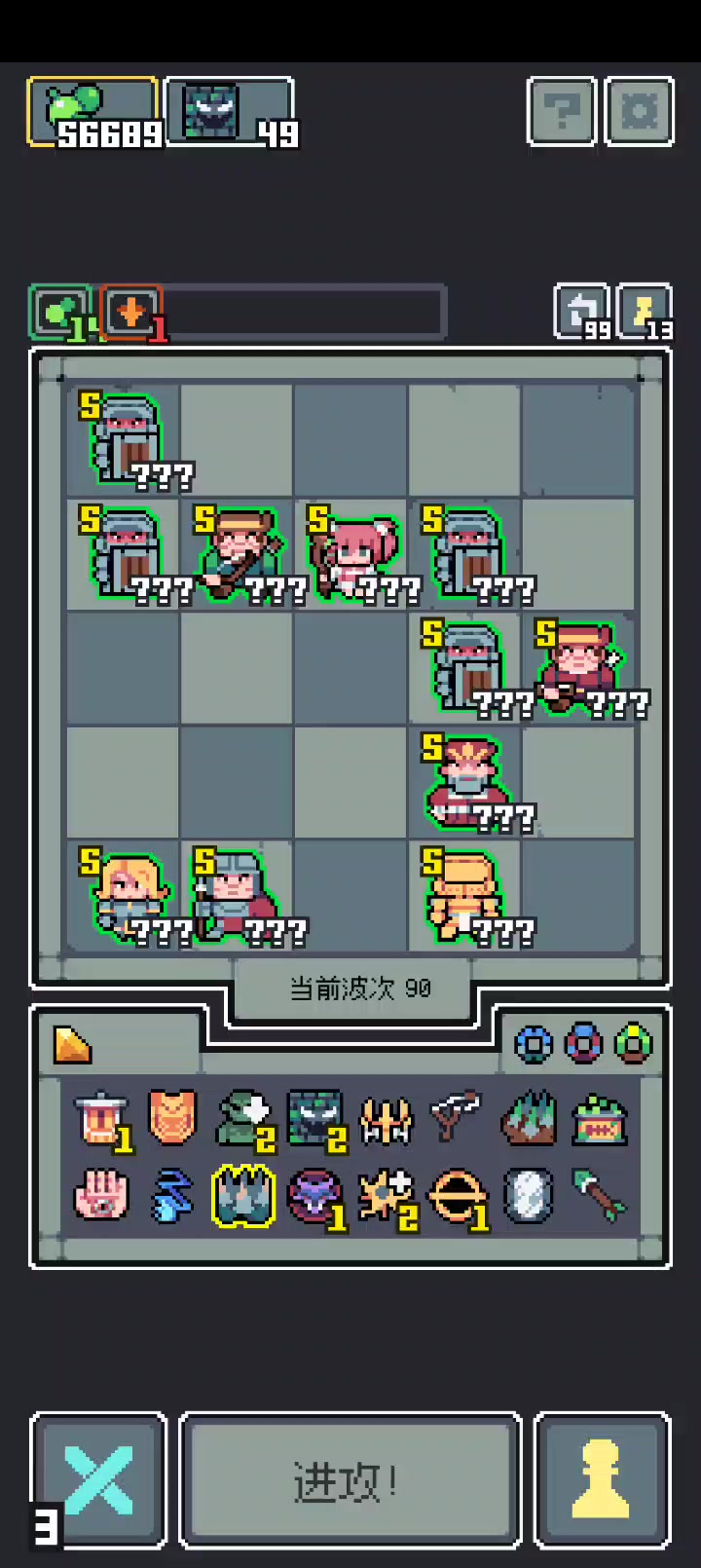The width and height of the screenshot is (701, 1568).
Task: Tap the refresh icon showing 99
Action: coord(582,312)
